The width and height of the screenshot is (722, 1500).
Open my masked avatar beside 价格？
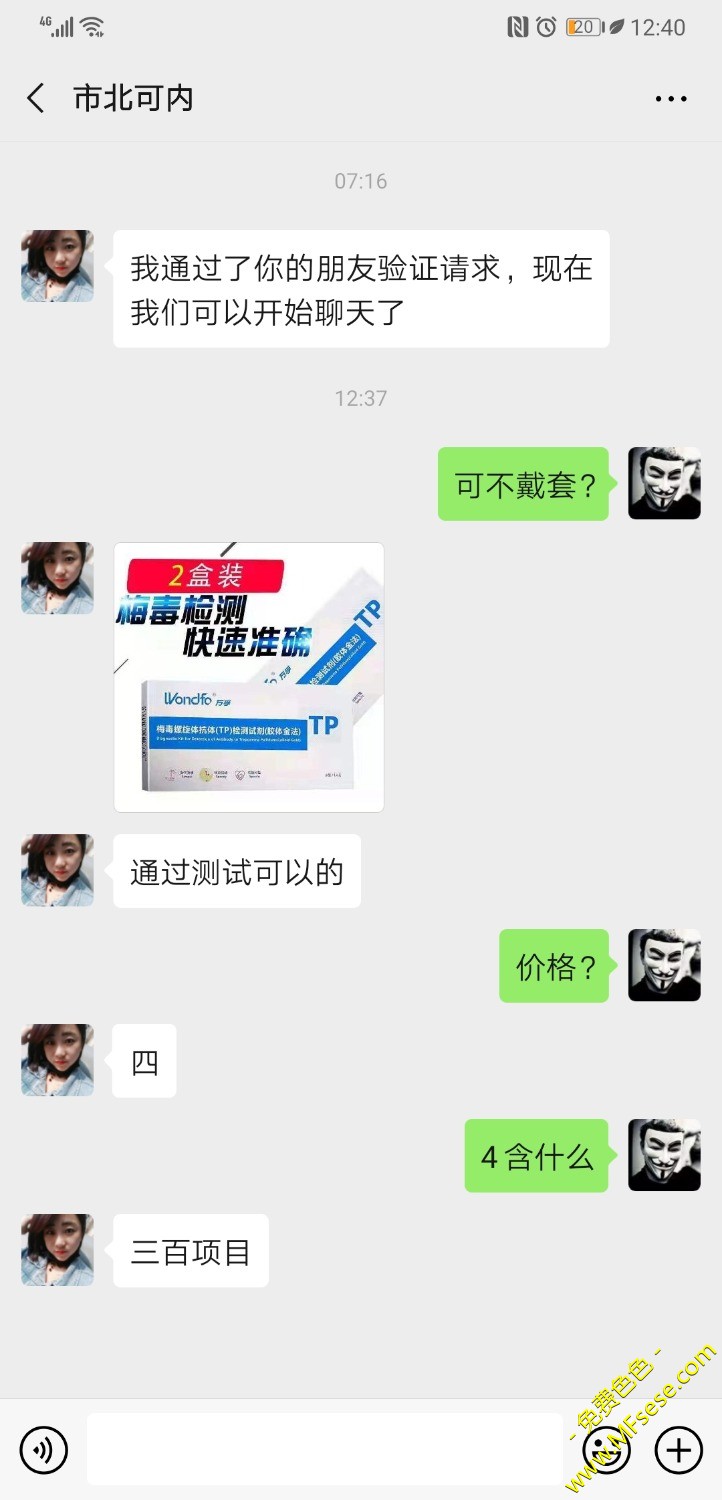[664, 965]
